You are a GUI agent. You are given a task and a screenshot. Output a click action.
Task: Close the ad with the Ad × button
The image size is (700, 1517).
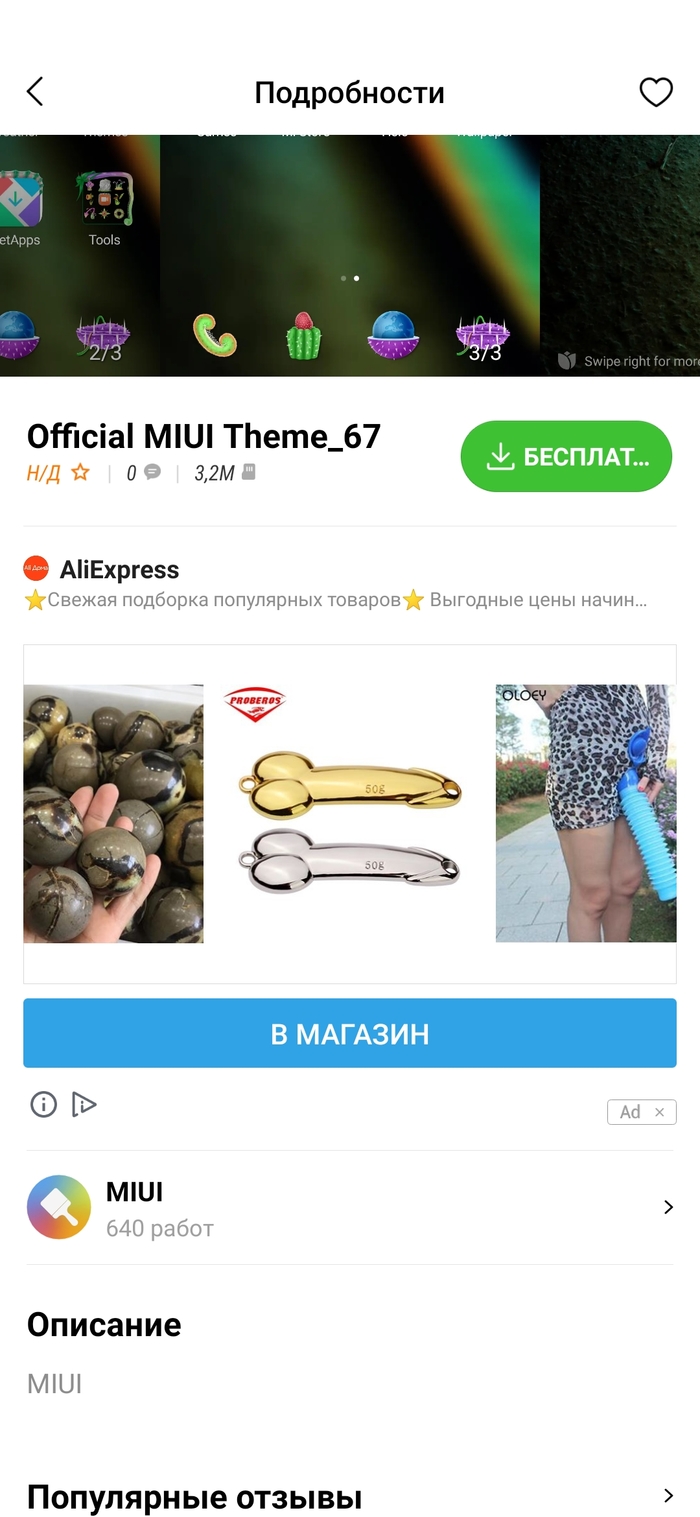pos(658,1112)
